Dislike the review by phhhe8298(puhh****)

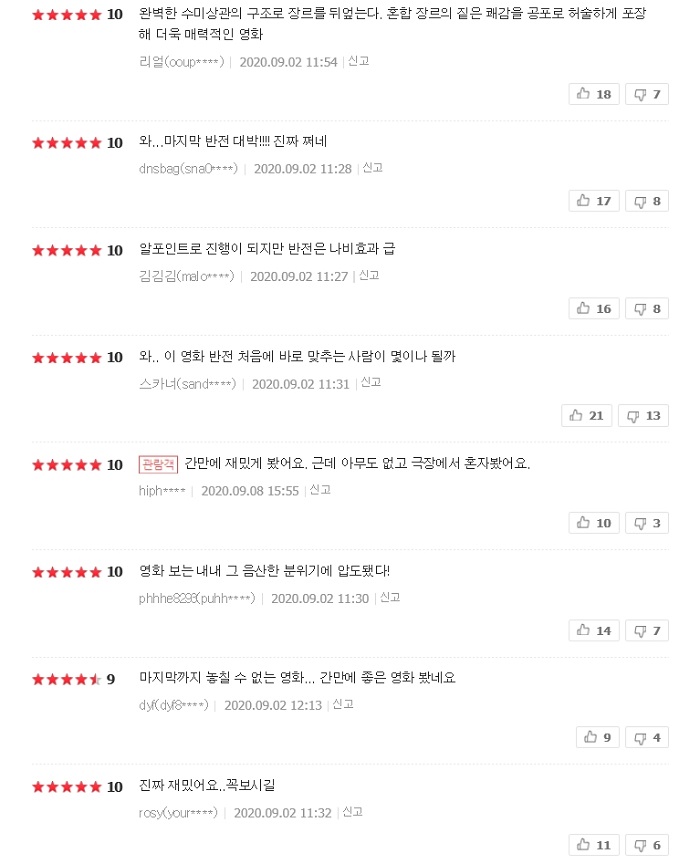(x=647, y=630)
